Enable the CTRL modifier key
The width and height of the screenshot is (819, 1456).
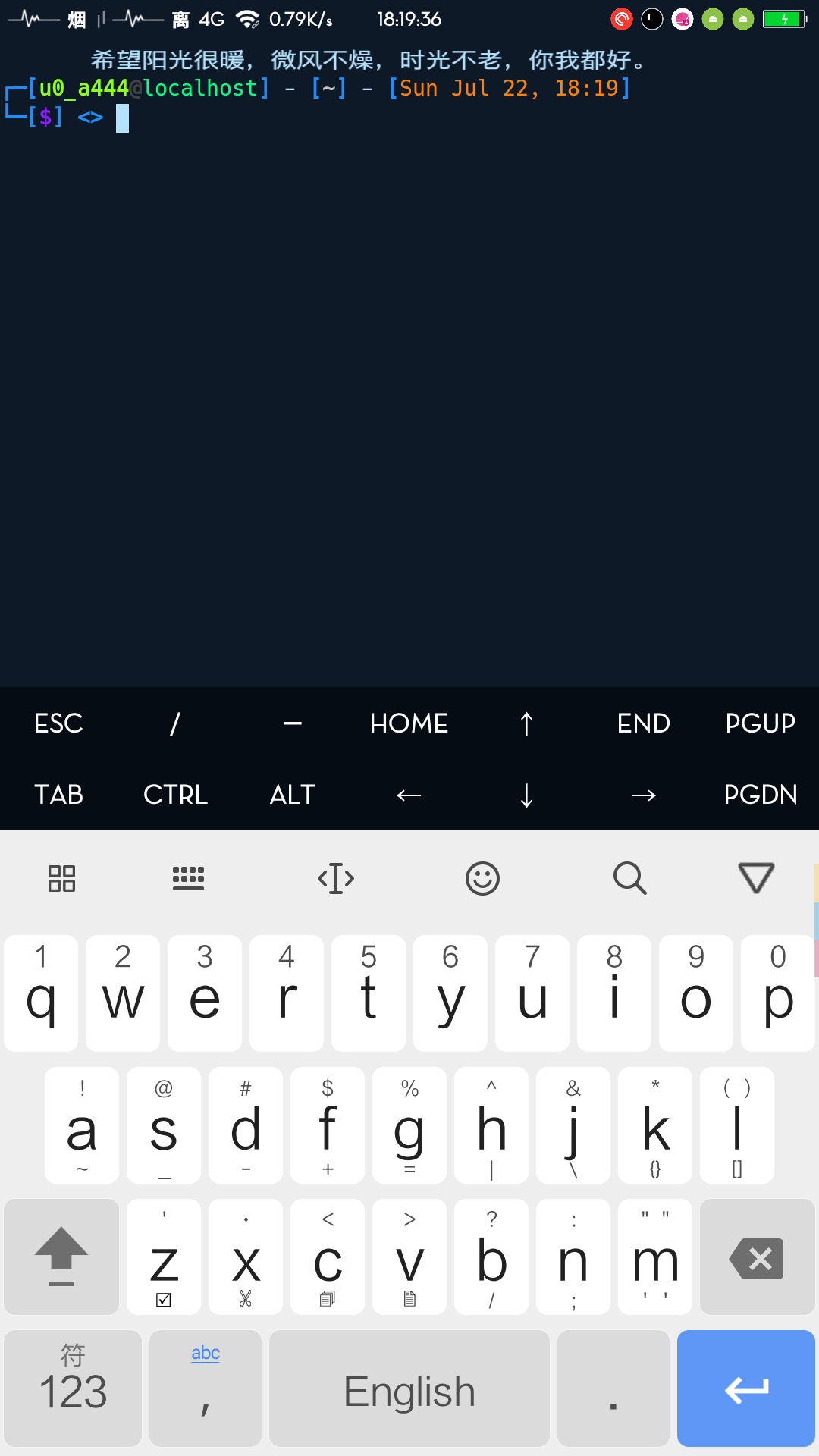pyautogui.click(x=175, y=795)
